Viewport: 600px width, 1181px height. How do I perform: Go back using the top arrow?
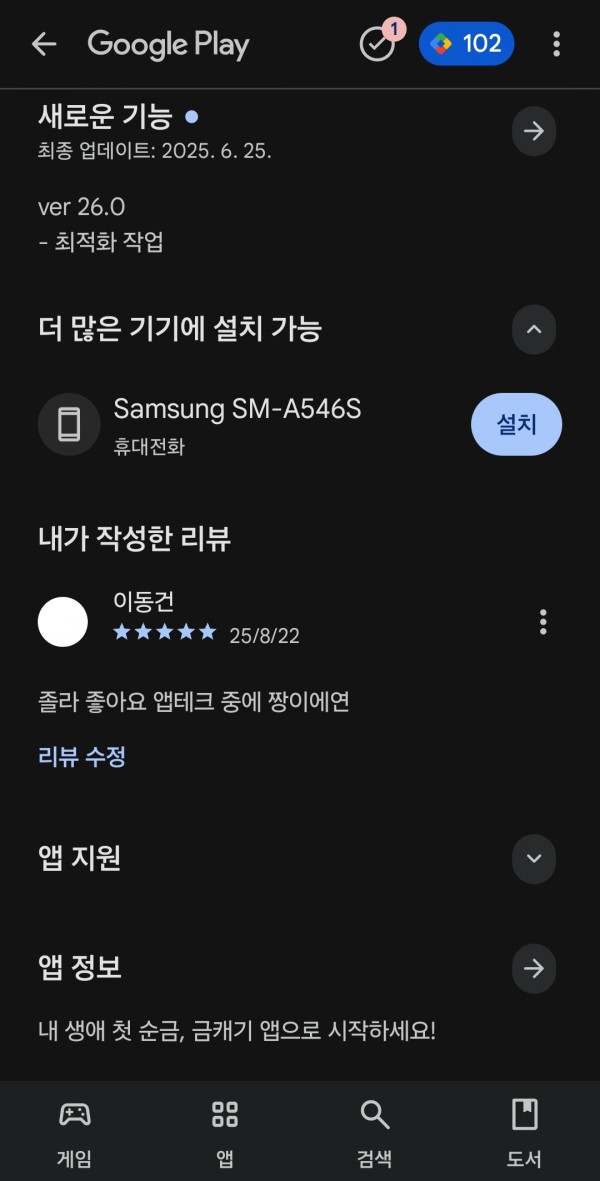44,44
